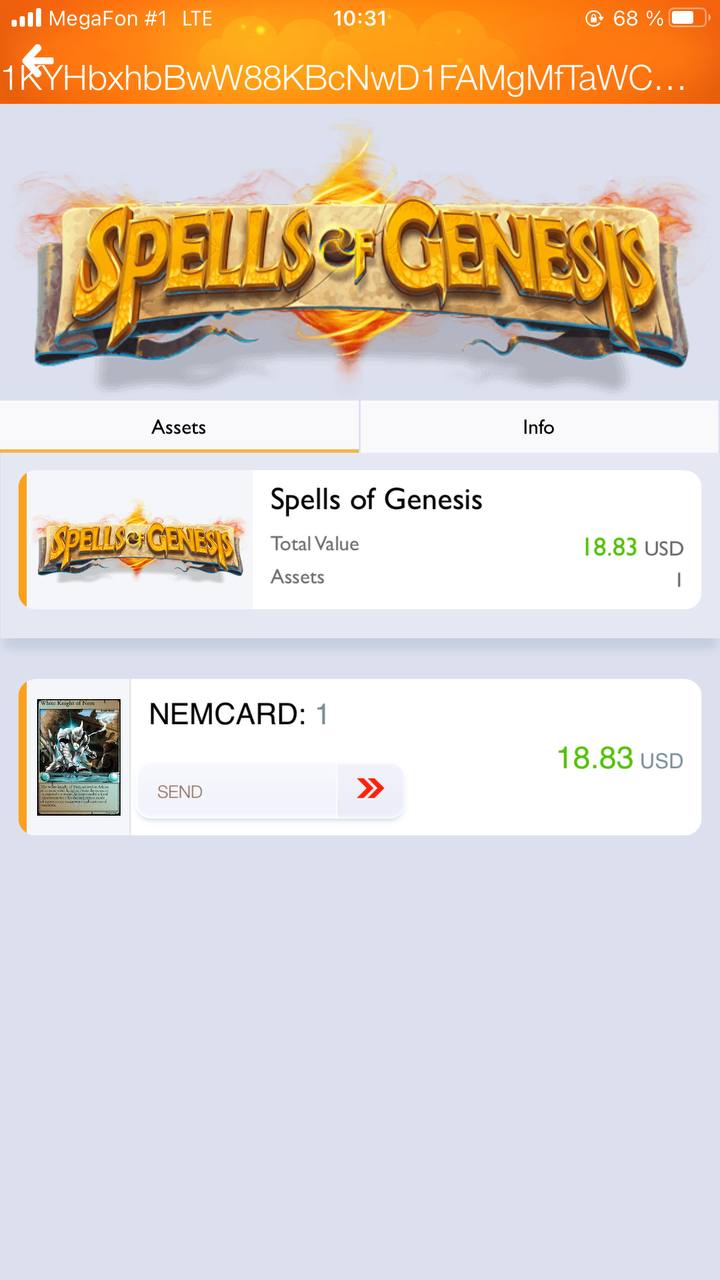Switch to the Info tab
The height and width of the screenshot is (1280, 720).
(539, 427)
